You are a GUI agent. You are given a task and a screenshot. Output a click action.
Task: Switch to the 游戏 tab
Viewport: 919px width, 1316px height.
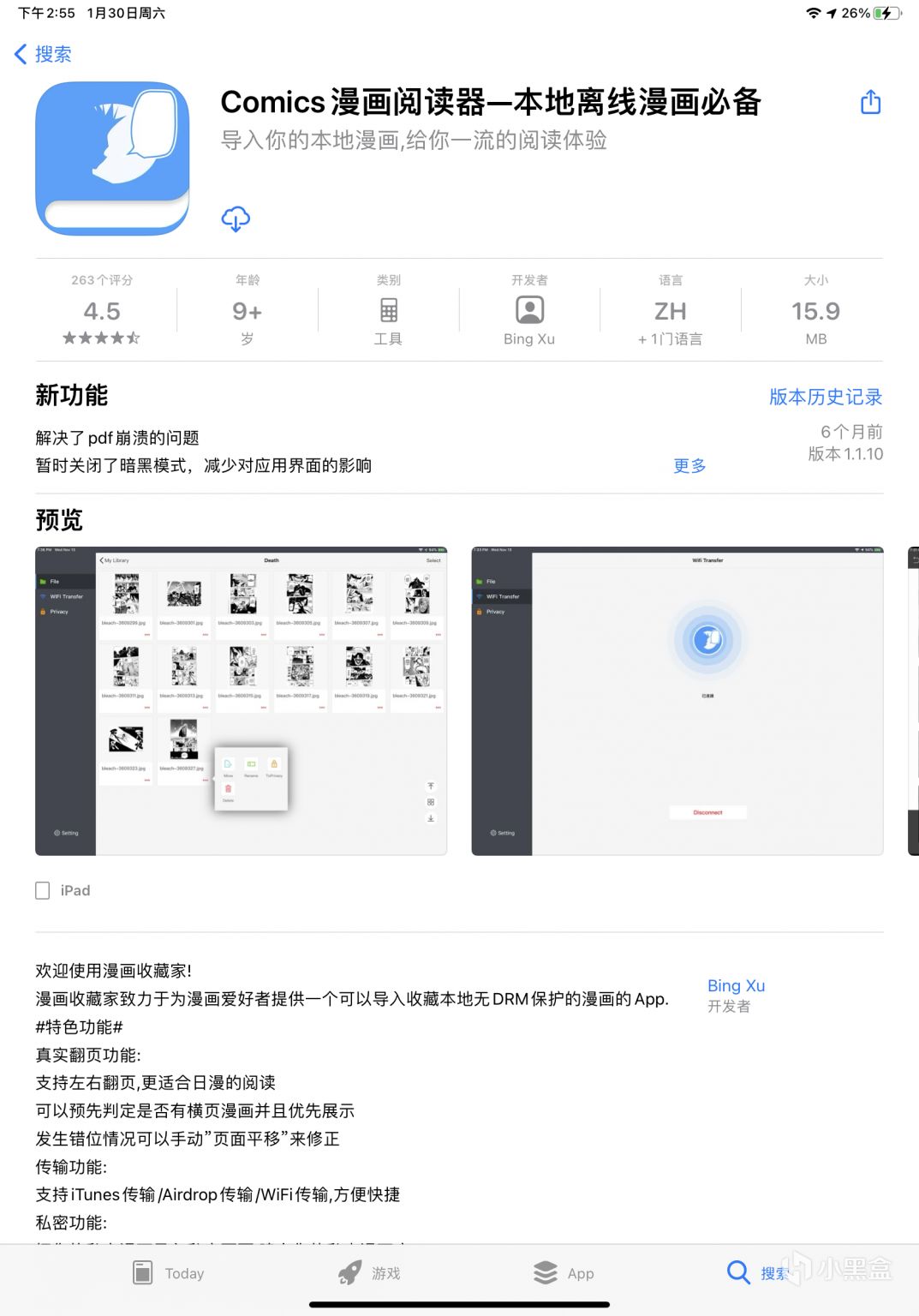coord(369,1273)
